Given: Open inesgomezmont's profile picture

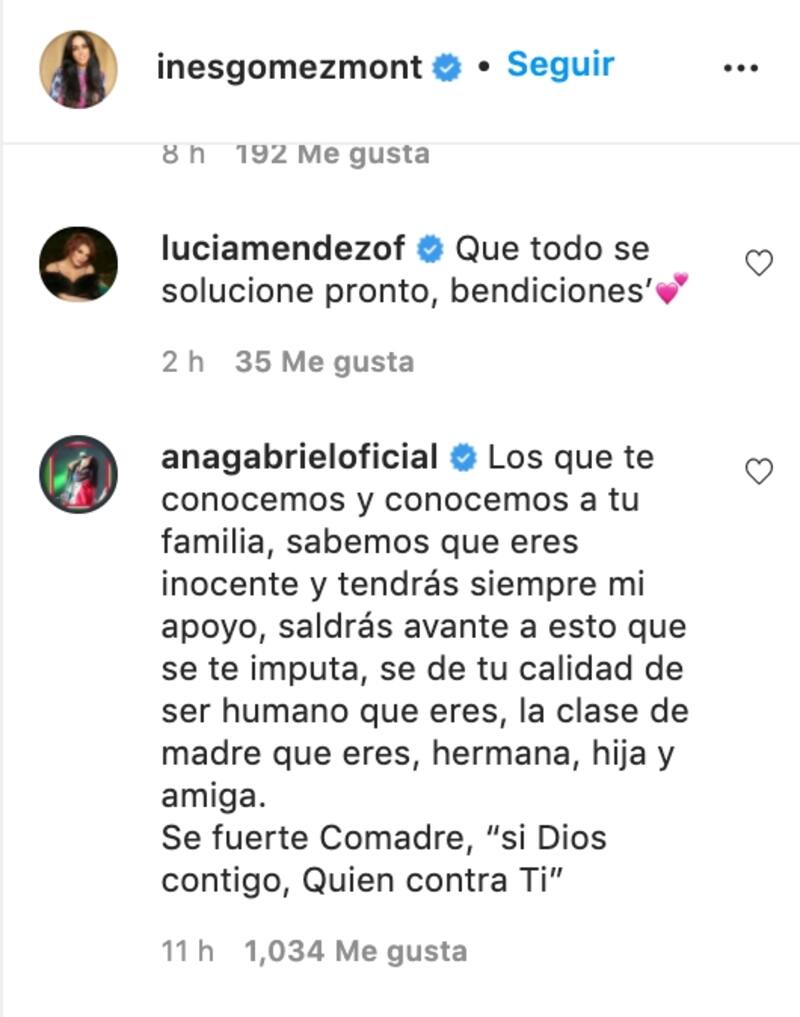Looking at the screenshot, I should (x=78, y=69).
